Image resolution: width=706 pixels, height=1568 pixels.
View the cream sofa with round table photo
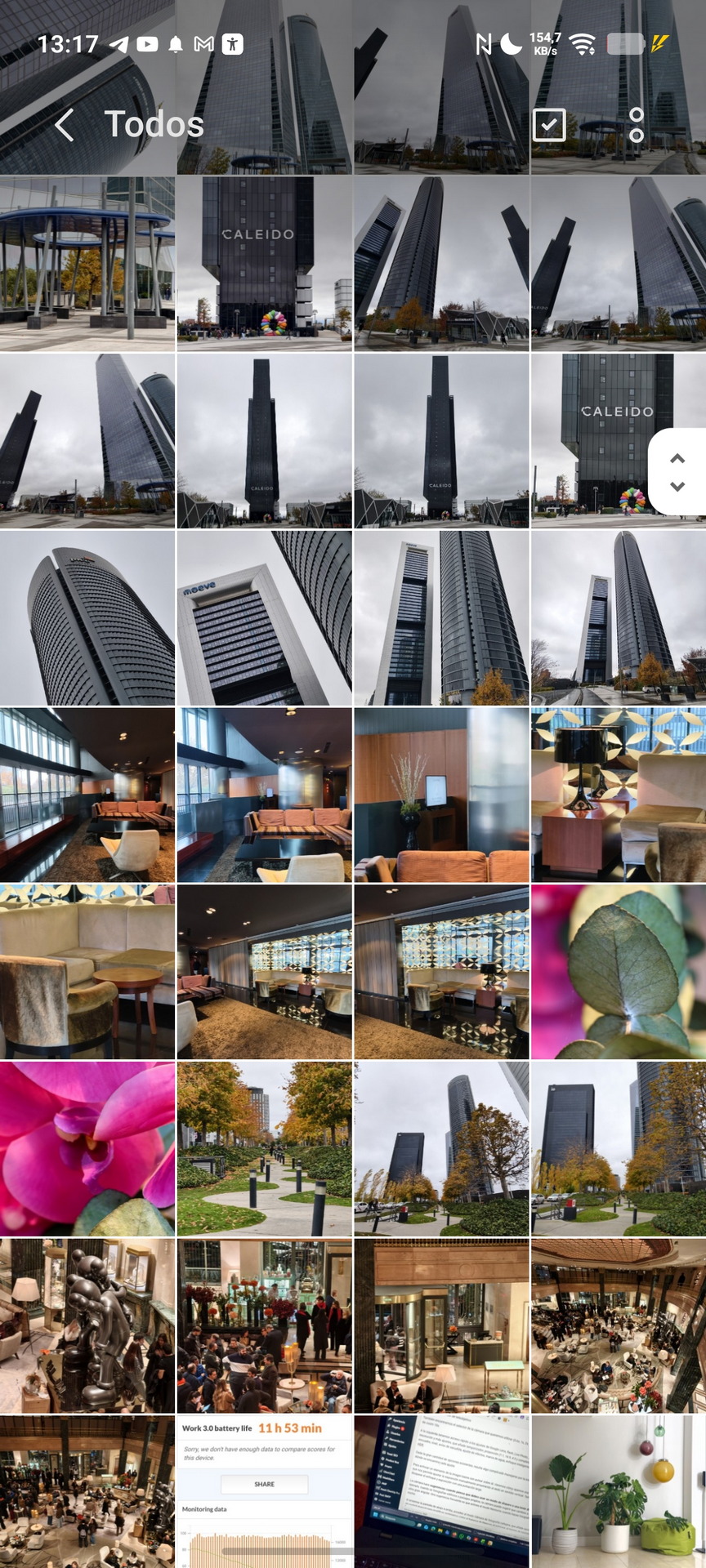point(87,972)
